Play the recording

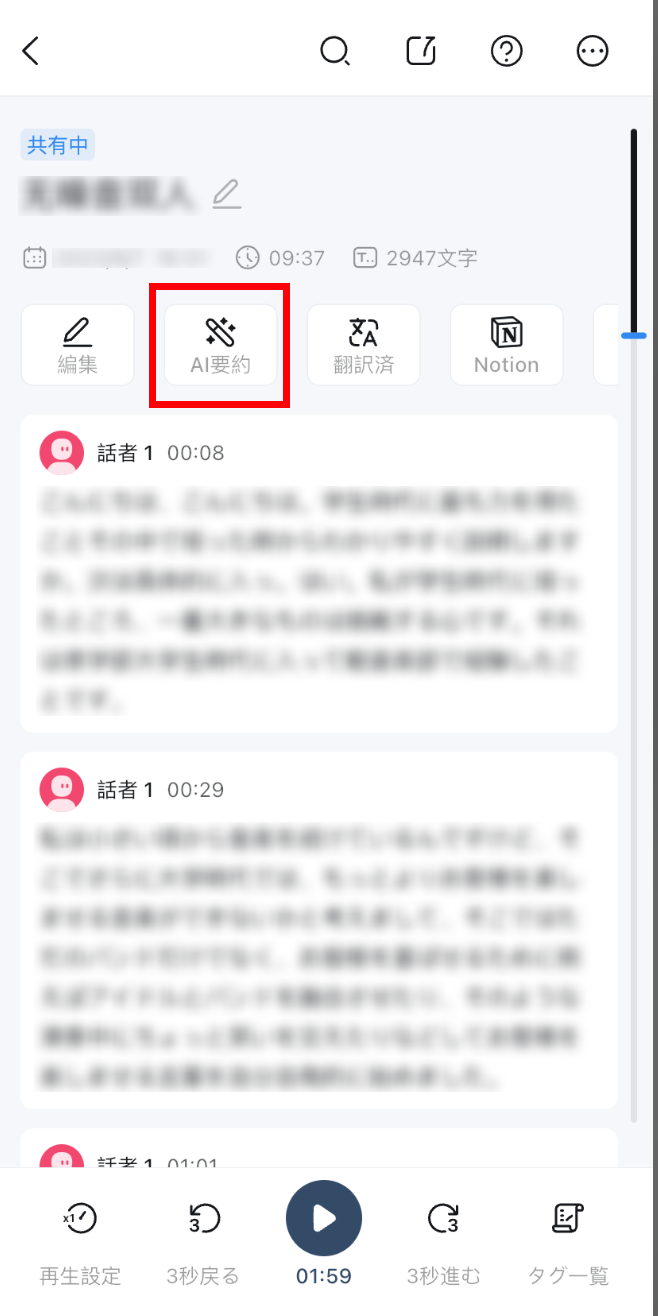click(x=323, y=1218)
